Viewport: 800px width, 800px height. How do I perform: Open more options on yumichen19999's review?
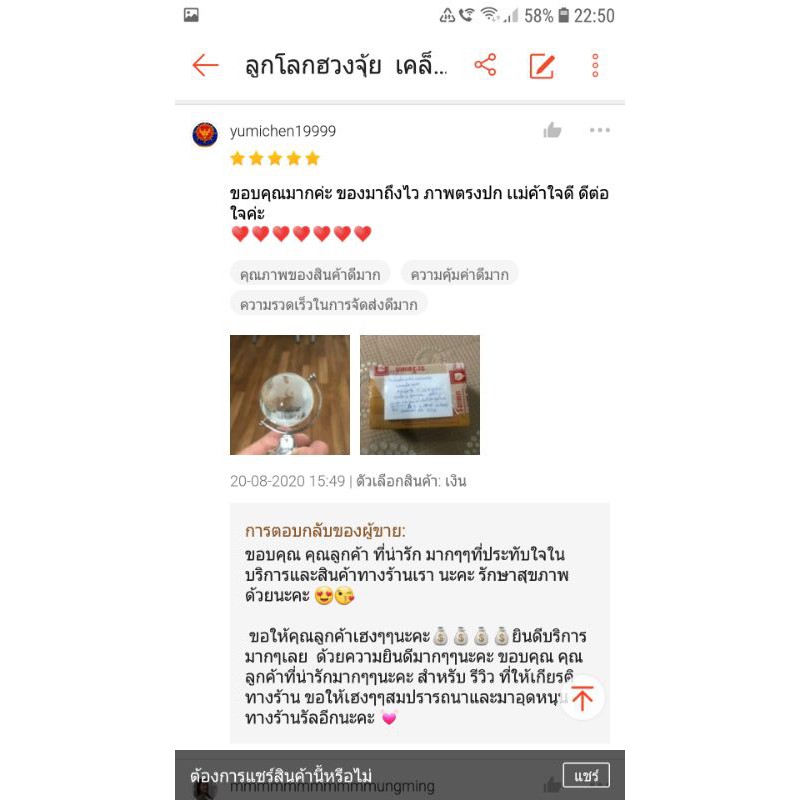[x=599, y=130]
